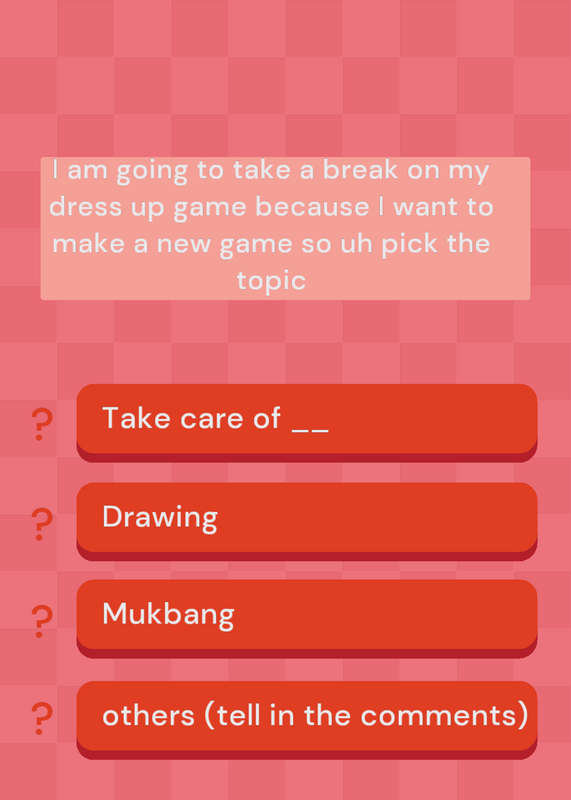Vote for the Take care of __ option

307,422
